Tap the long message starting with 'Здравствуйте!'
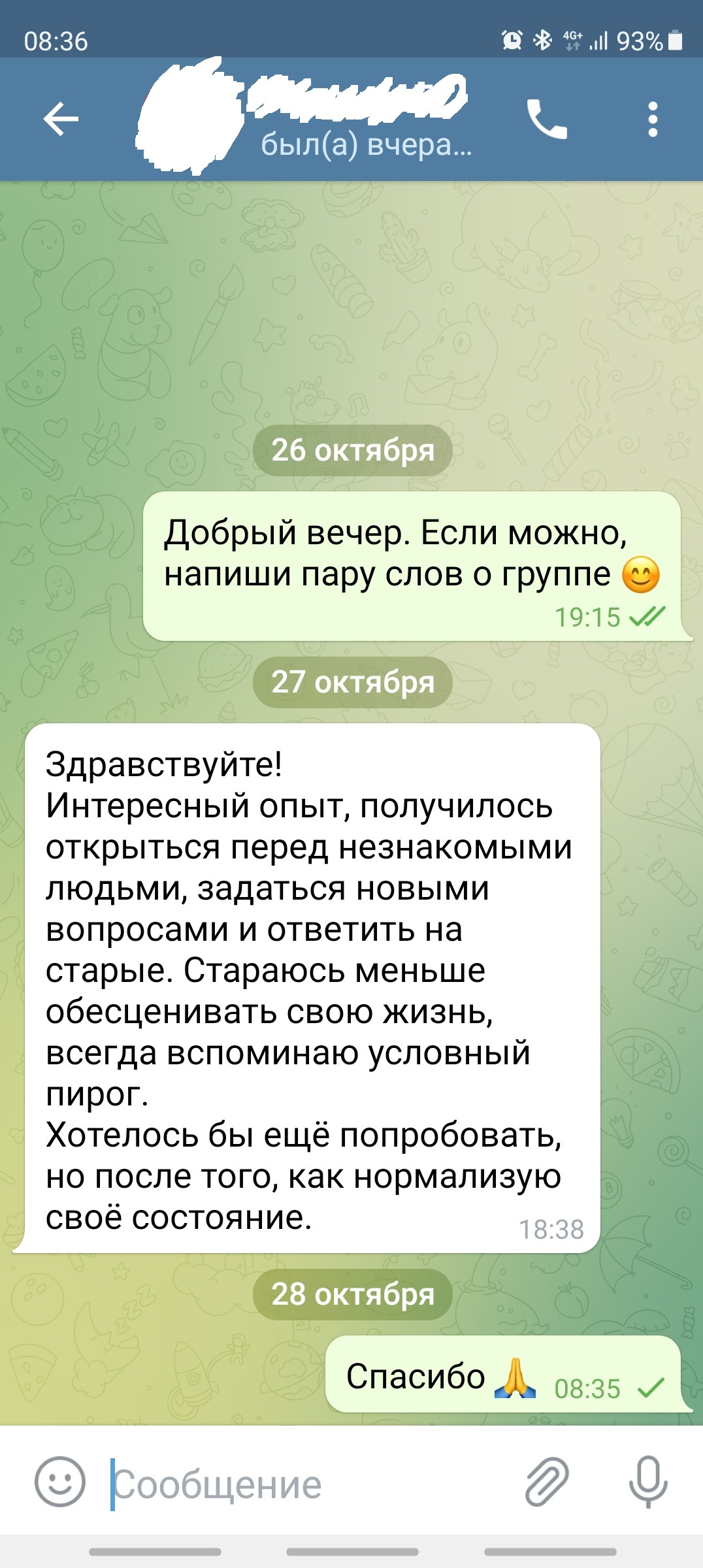Image resolution: width=703 pixels, height=1568 pixels. click(x=307, y=988)
